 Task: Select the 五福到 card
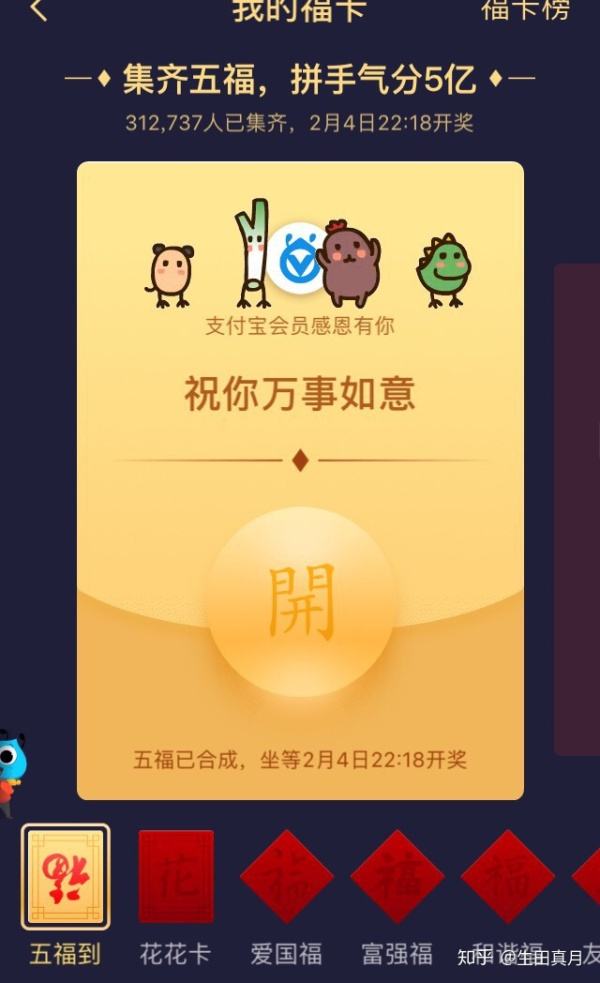[66, 877]
